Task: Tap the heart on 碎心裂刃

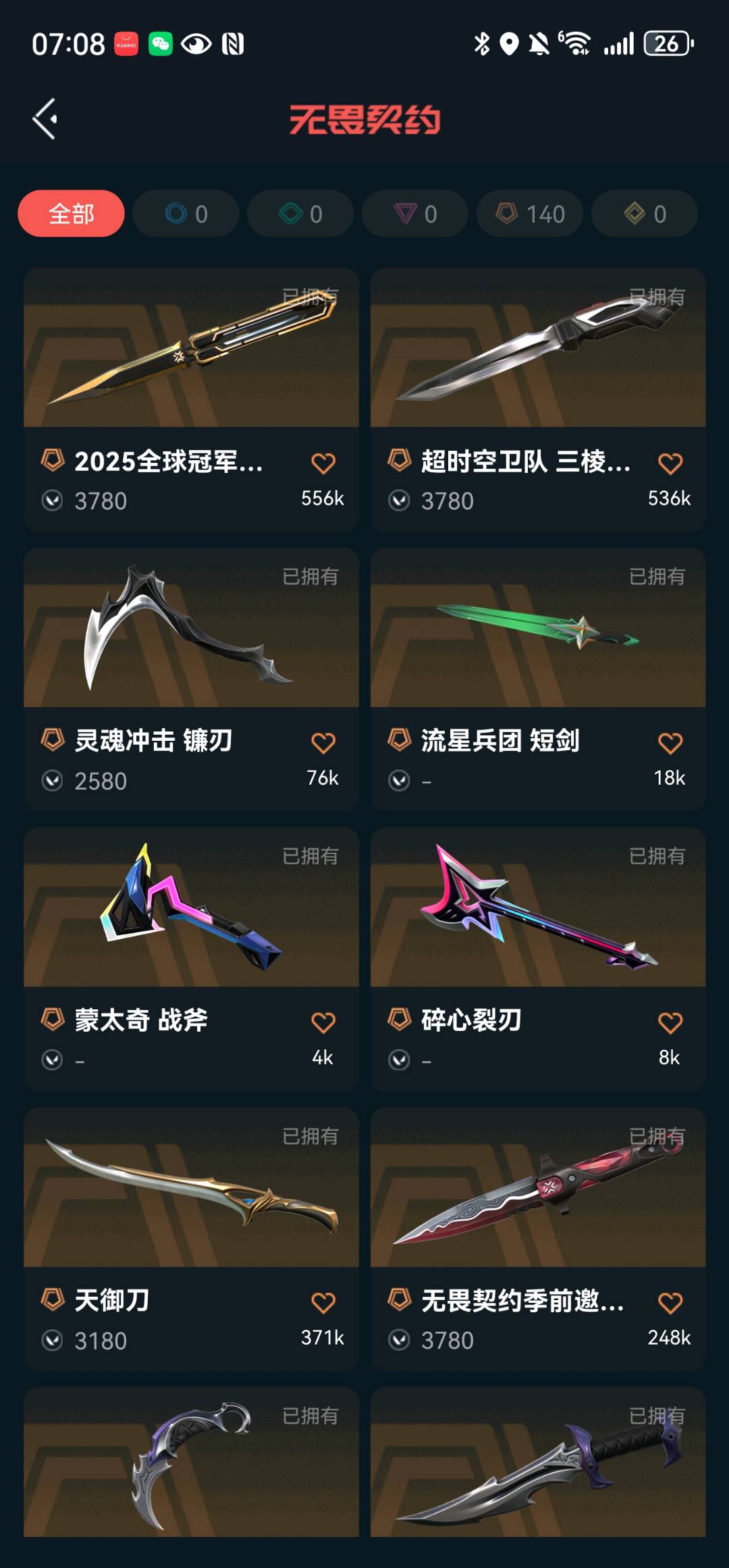Action: [670, 1023]
